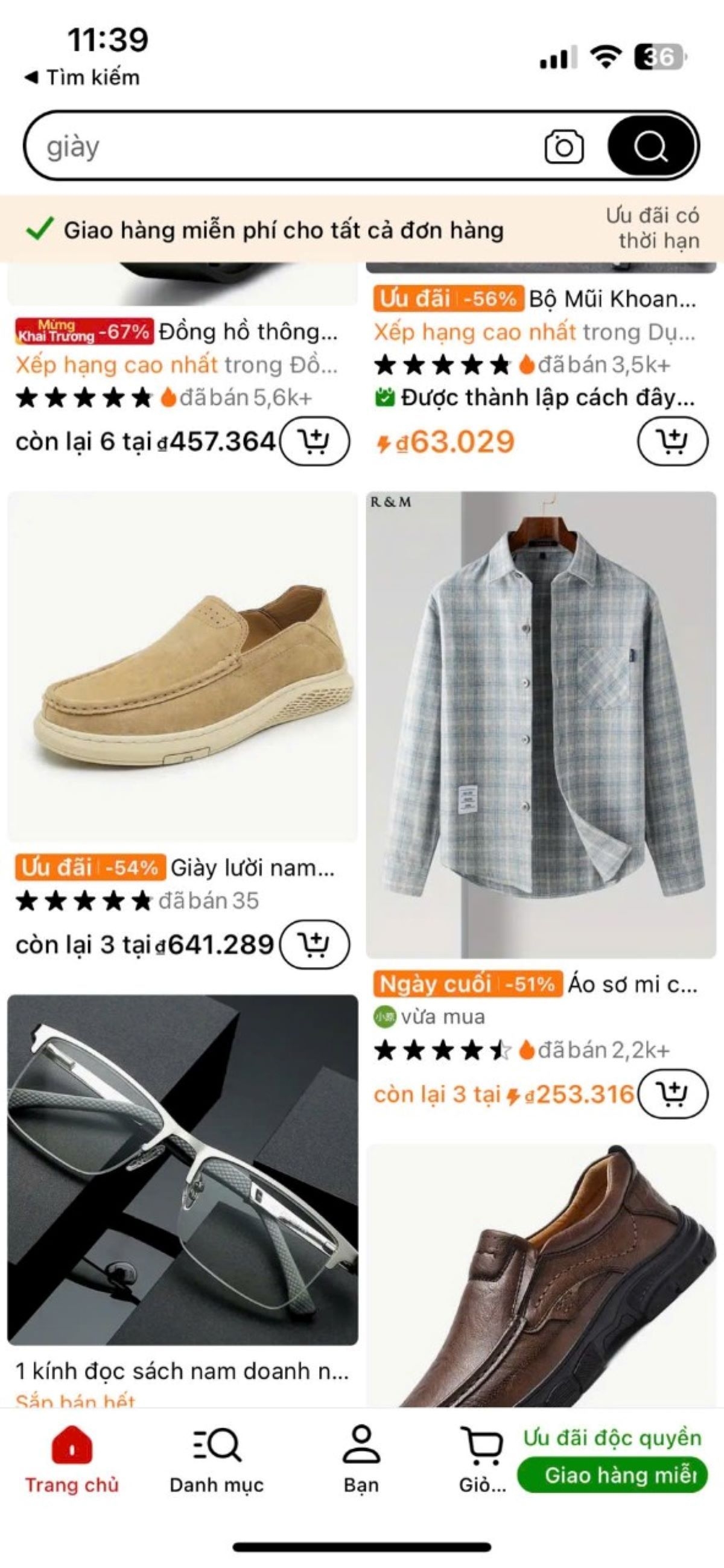Open the reading glasses product image
724x1568 pixels.
[181, 1169]
